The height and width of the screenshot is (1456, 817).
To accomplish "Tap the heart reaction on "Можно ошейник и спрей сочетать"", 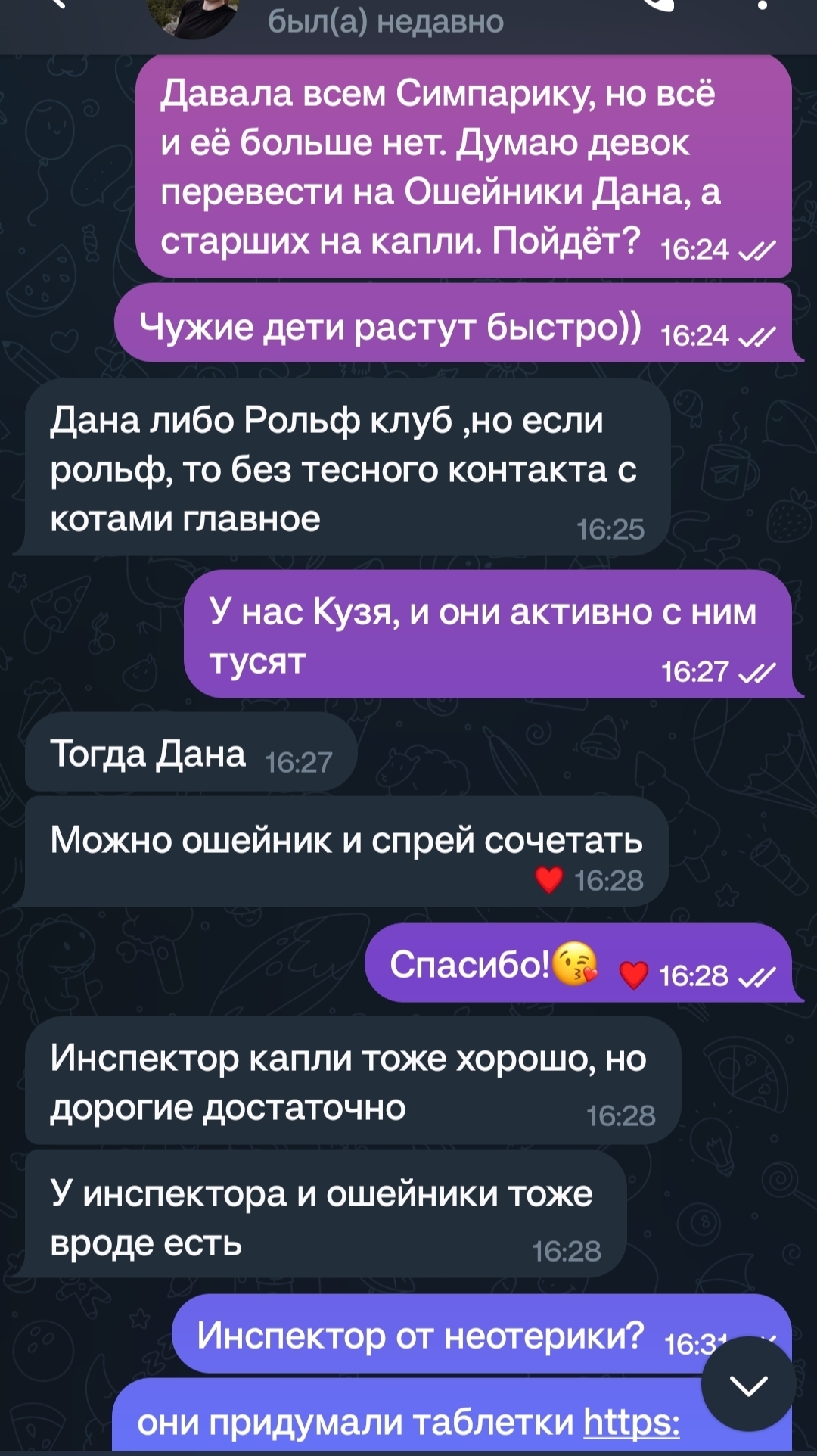I will pos(548,880).
